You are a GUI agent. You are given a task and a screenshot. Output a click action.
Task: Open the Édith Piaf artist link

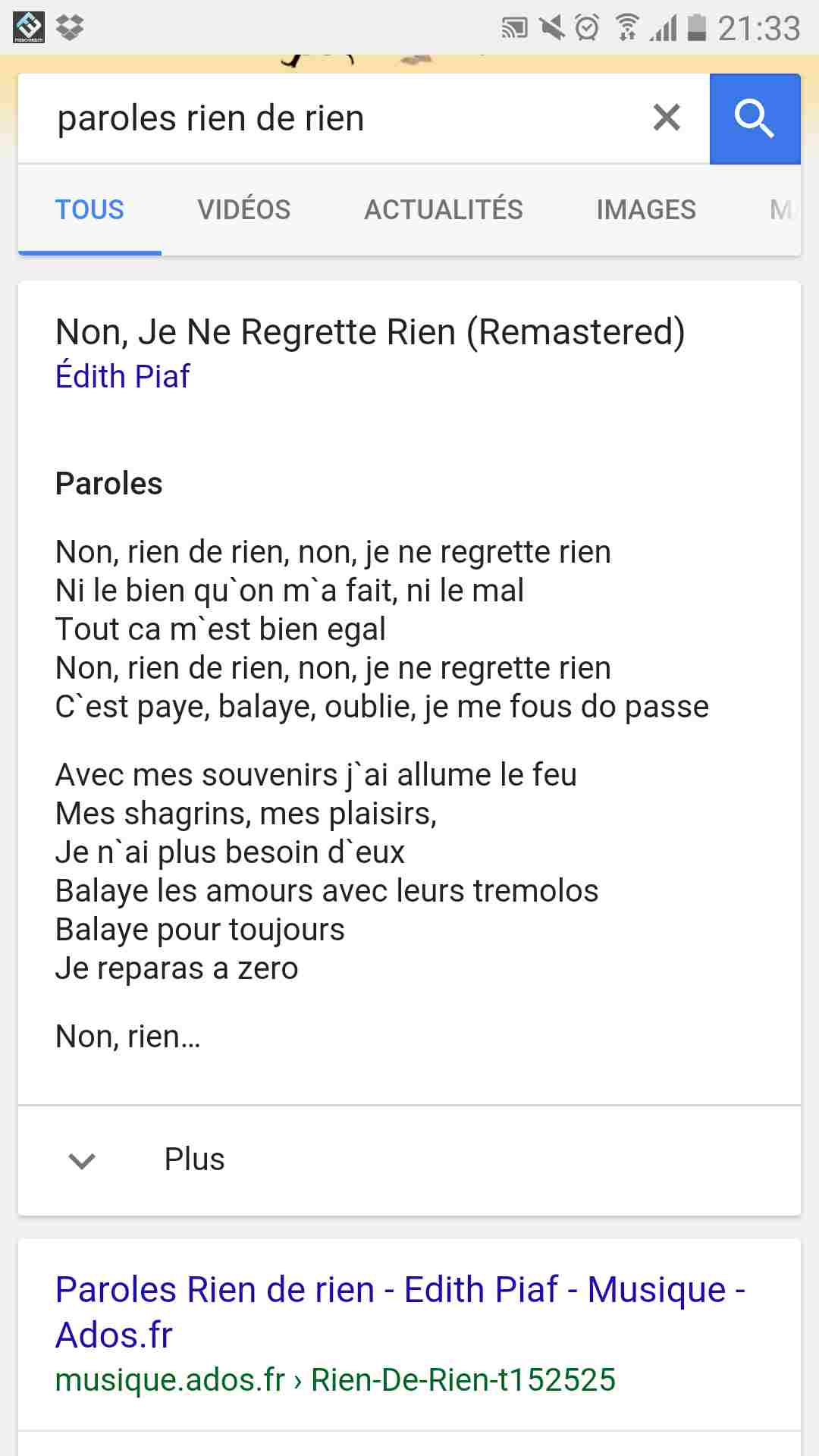(x=123, y=376)
